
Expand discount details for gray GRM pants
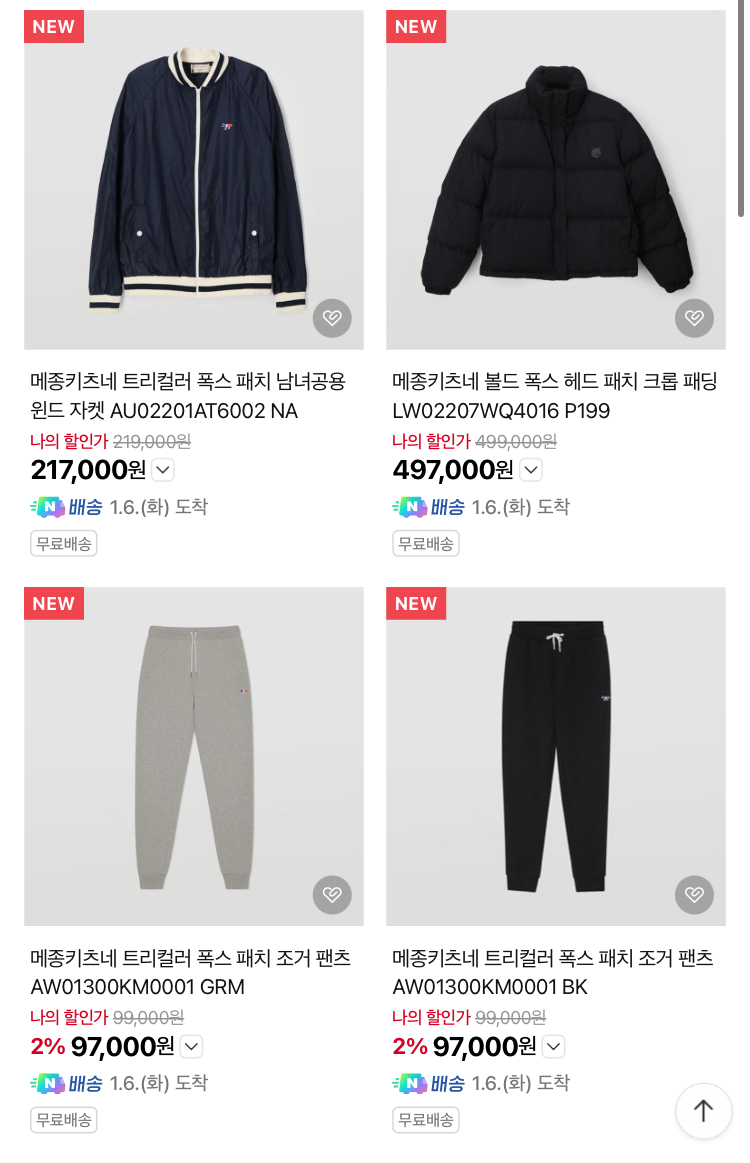[x=191, y=1046]
